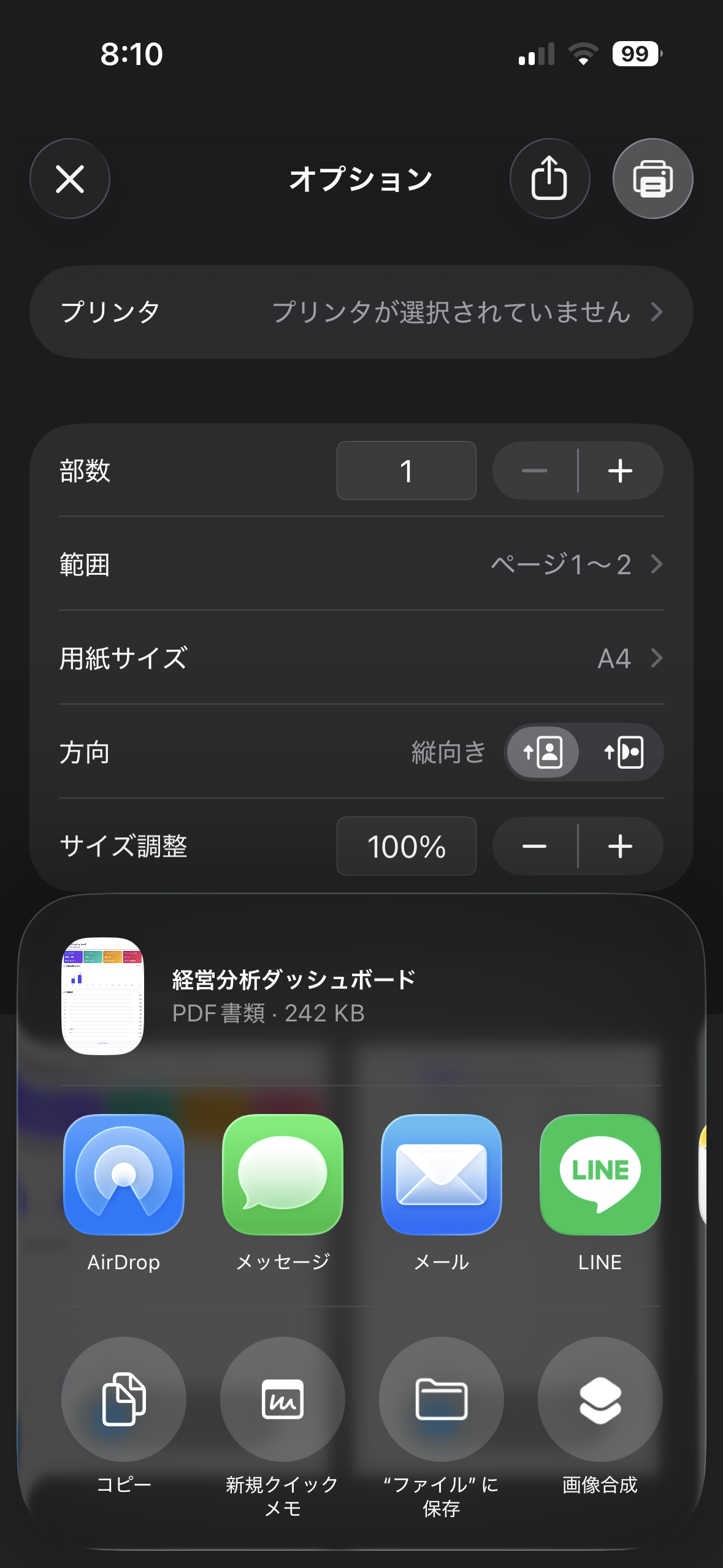Share the PDF to LINE
This screenshot has height=1568, width=723.
(x=600, y=1174)
